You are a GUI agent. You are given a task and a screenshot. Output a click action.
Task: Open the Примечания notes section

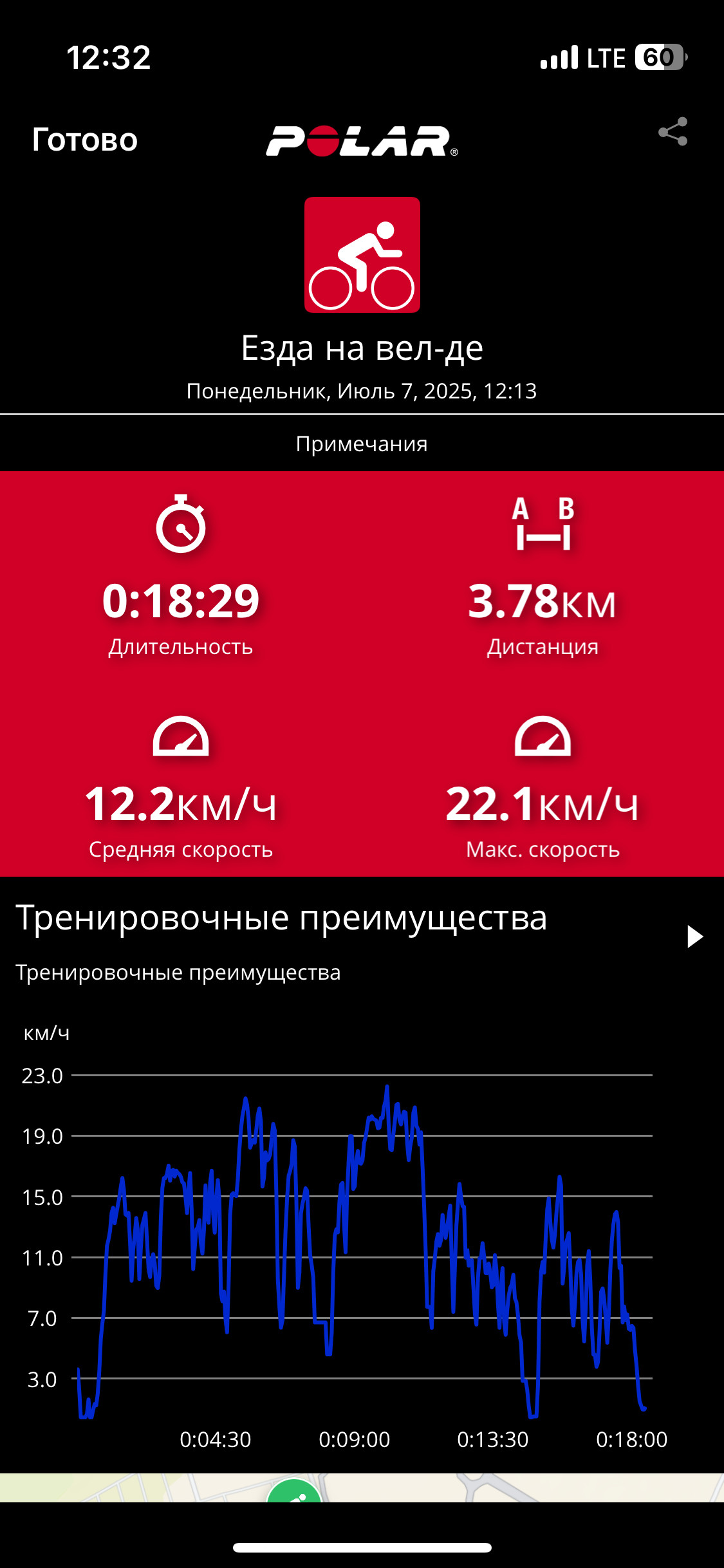pyautogui.click(x=362, y=443)
